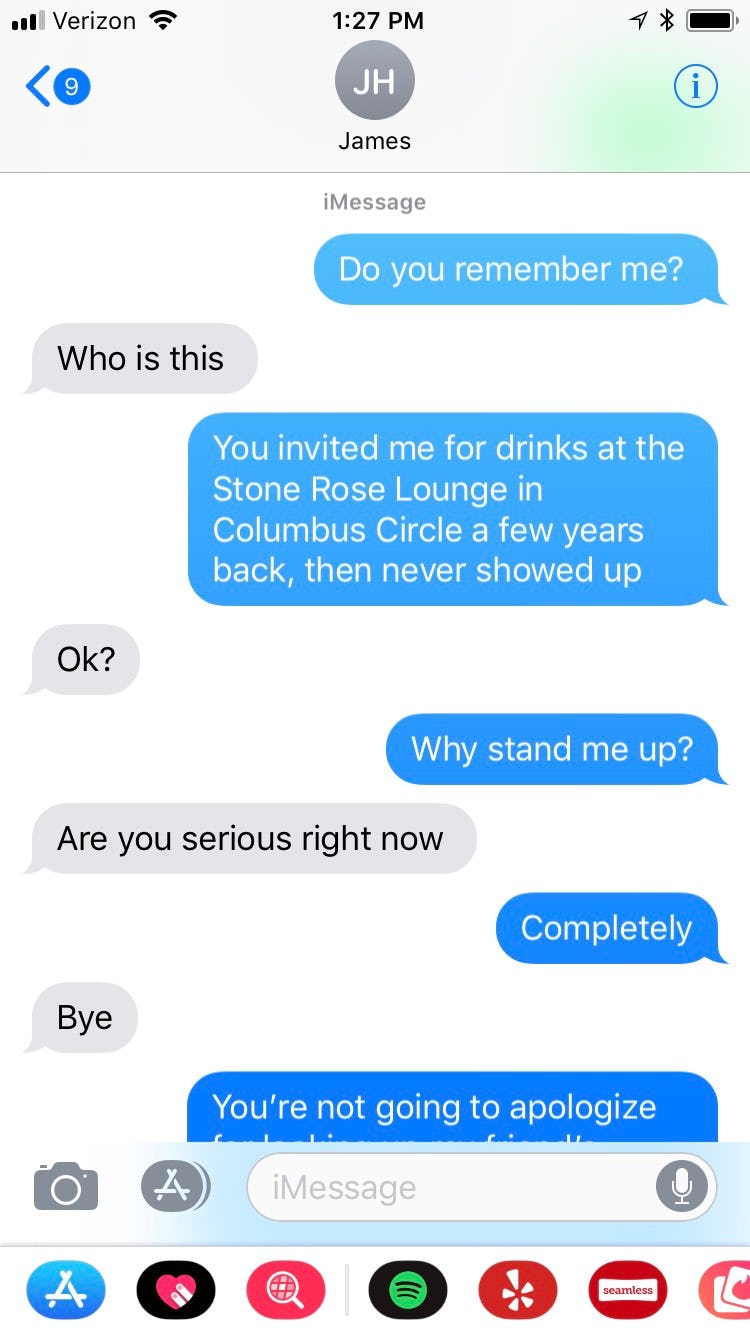The height and width of the screenshot is (1334, 750).
Task: Open Spotify in the app strip
Action: click(x=407, y=1290)
